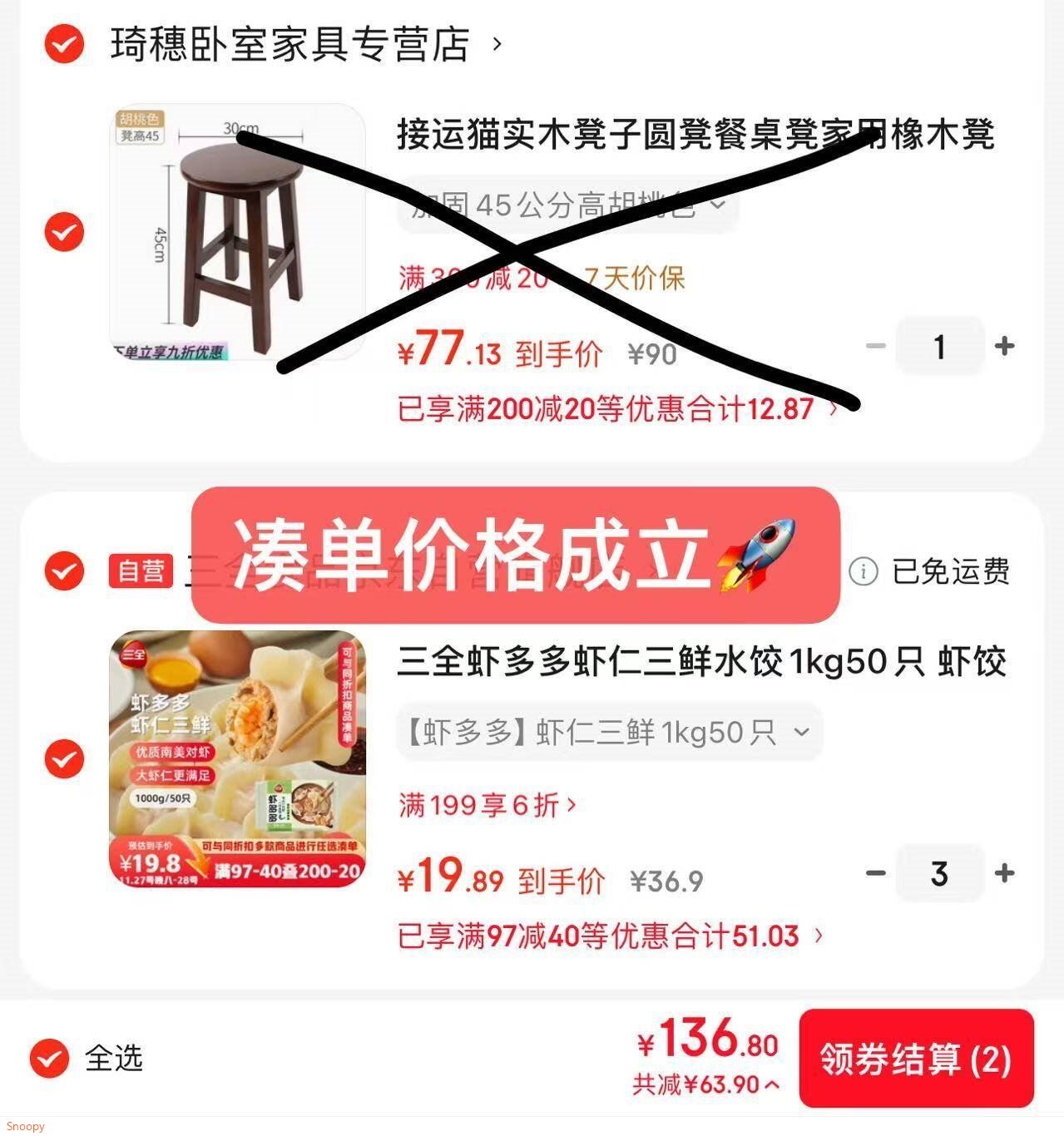
Task: Expand the 共减¥63.90 savings breakdown
Action: click(706, 1084)
